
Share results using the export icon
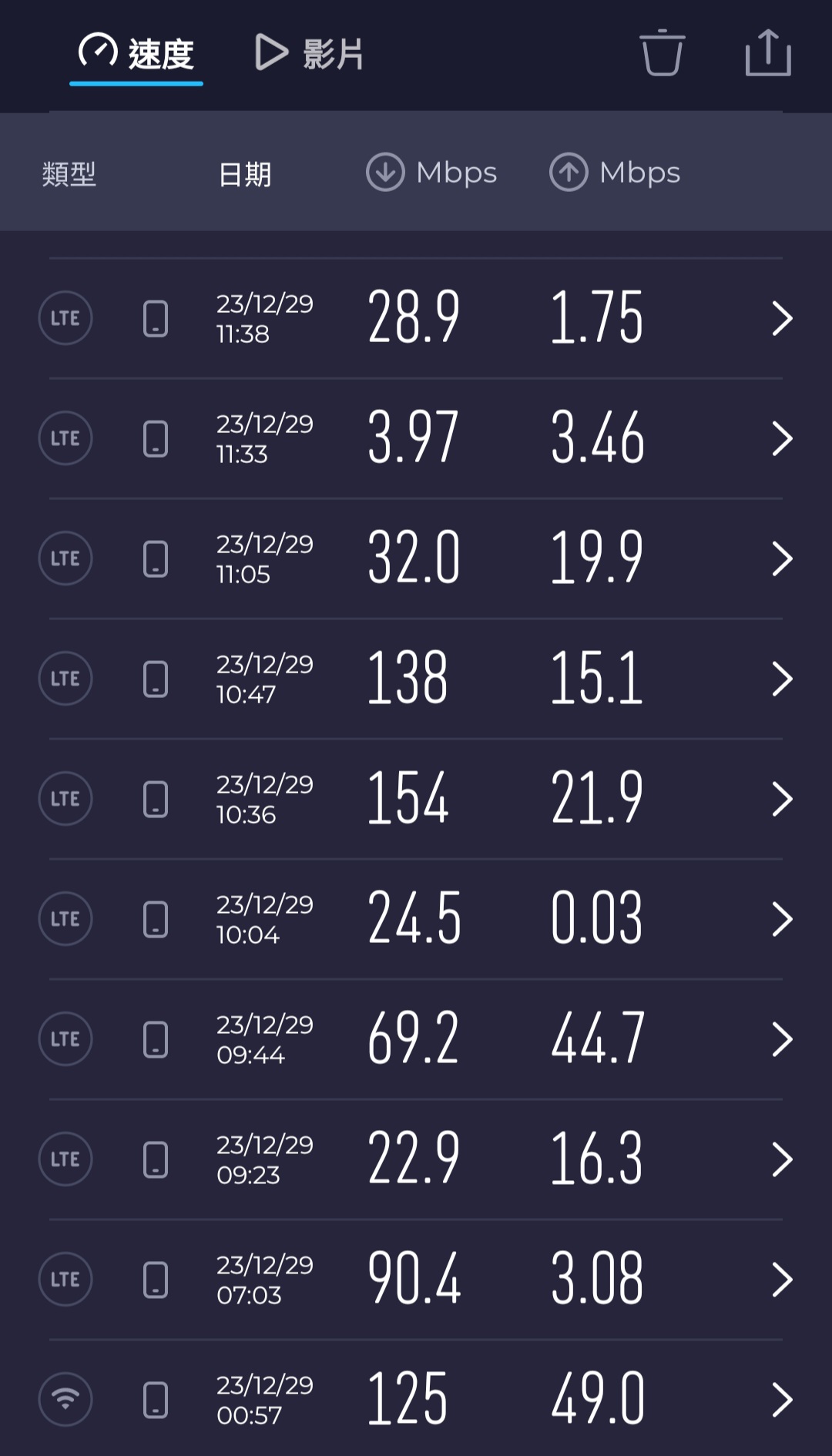(768, 53)
